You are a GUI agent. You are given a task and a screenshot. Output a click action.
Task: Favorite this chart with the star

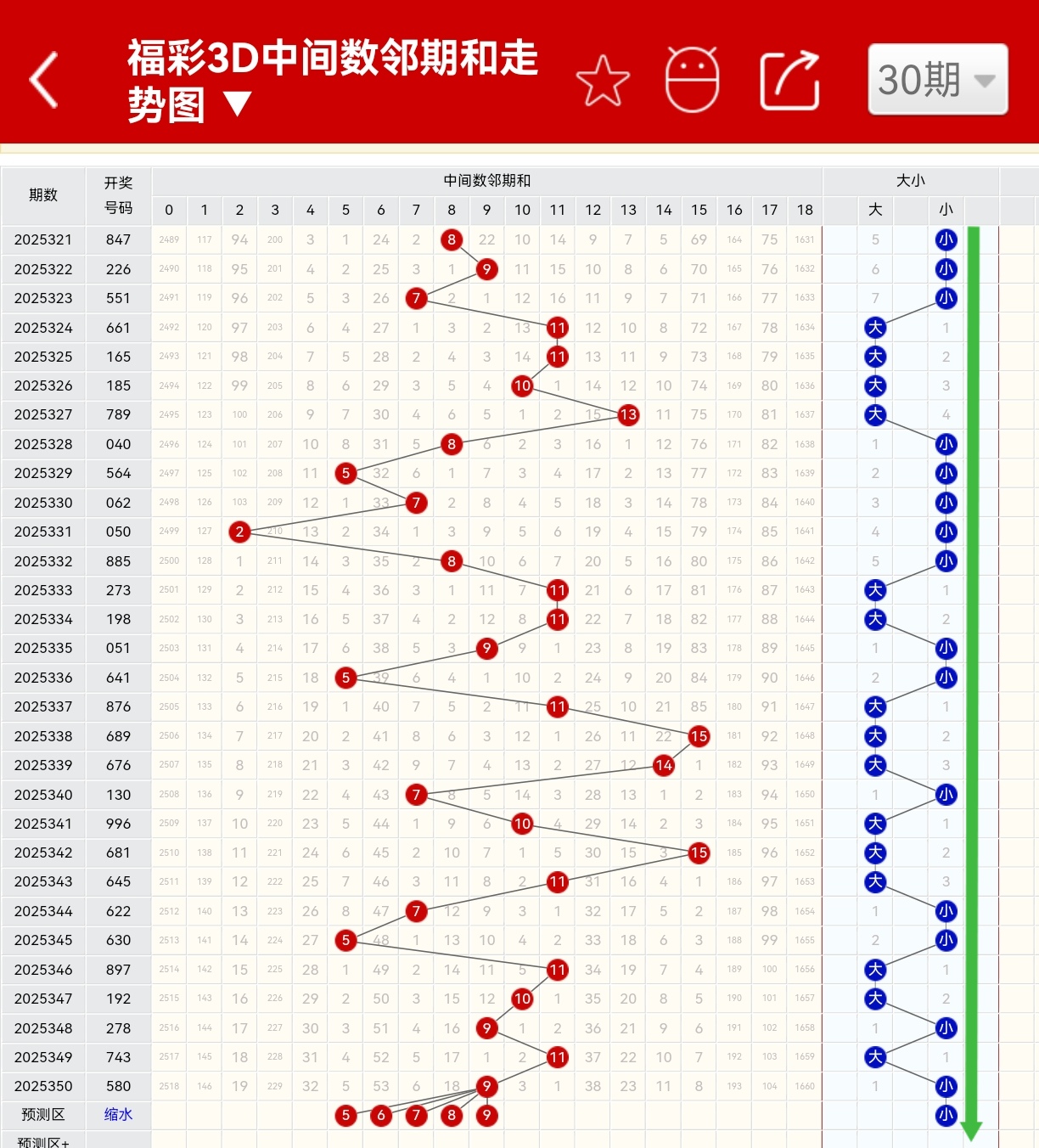(x=603, y=81)
